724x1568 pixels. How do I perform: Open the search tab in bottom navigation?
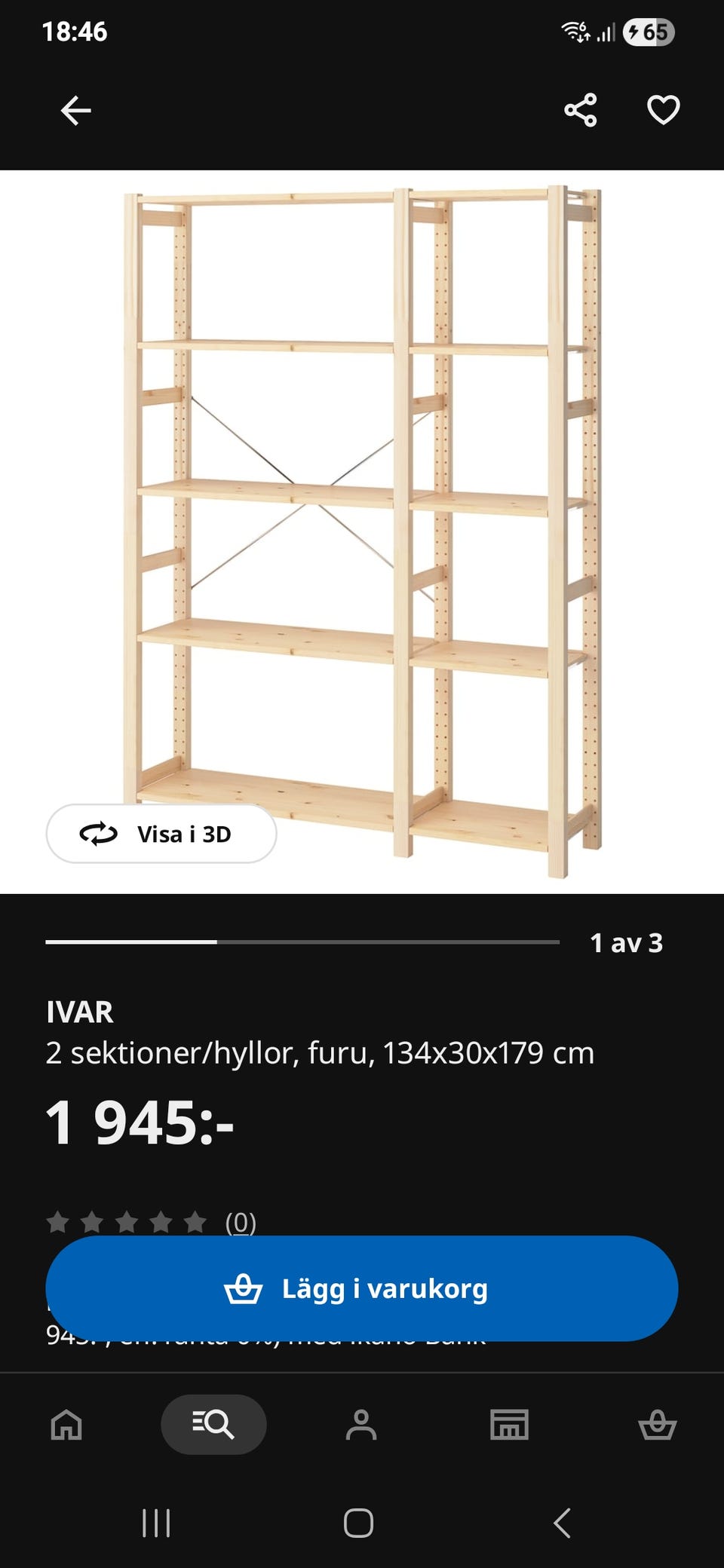[213, 1425]
